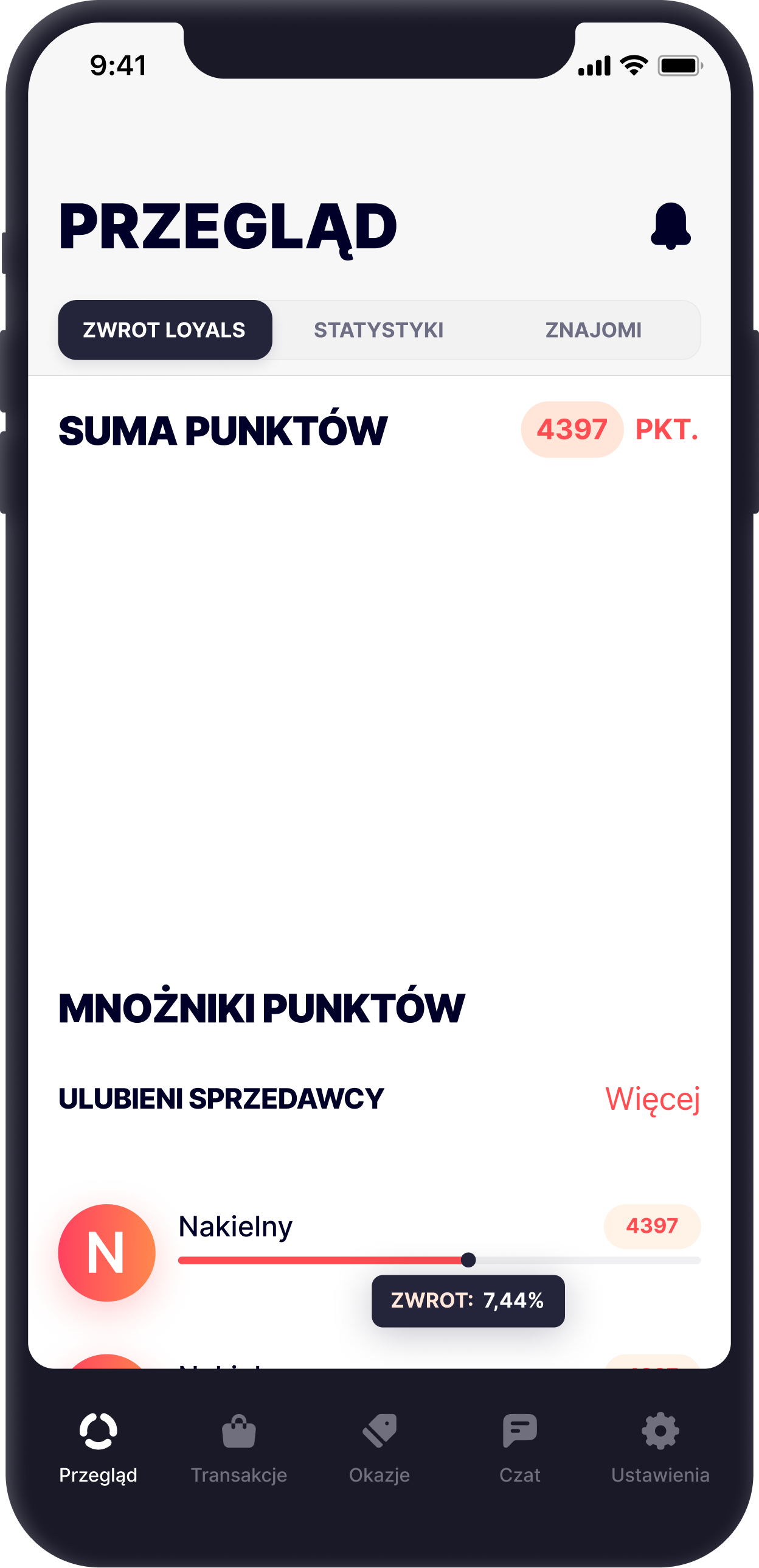The width and height of the screenshot is (759, 1568).
Task: Switch to the Okazje tab
Action: coord(379,1448)
